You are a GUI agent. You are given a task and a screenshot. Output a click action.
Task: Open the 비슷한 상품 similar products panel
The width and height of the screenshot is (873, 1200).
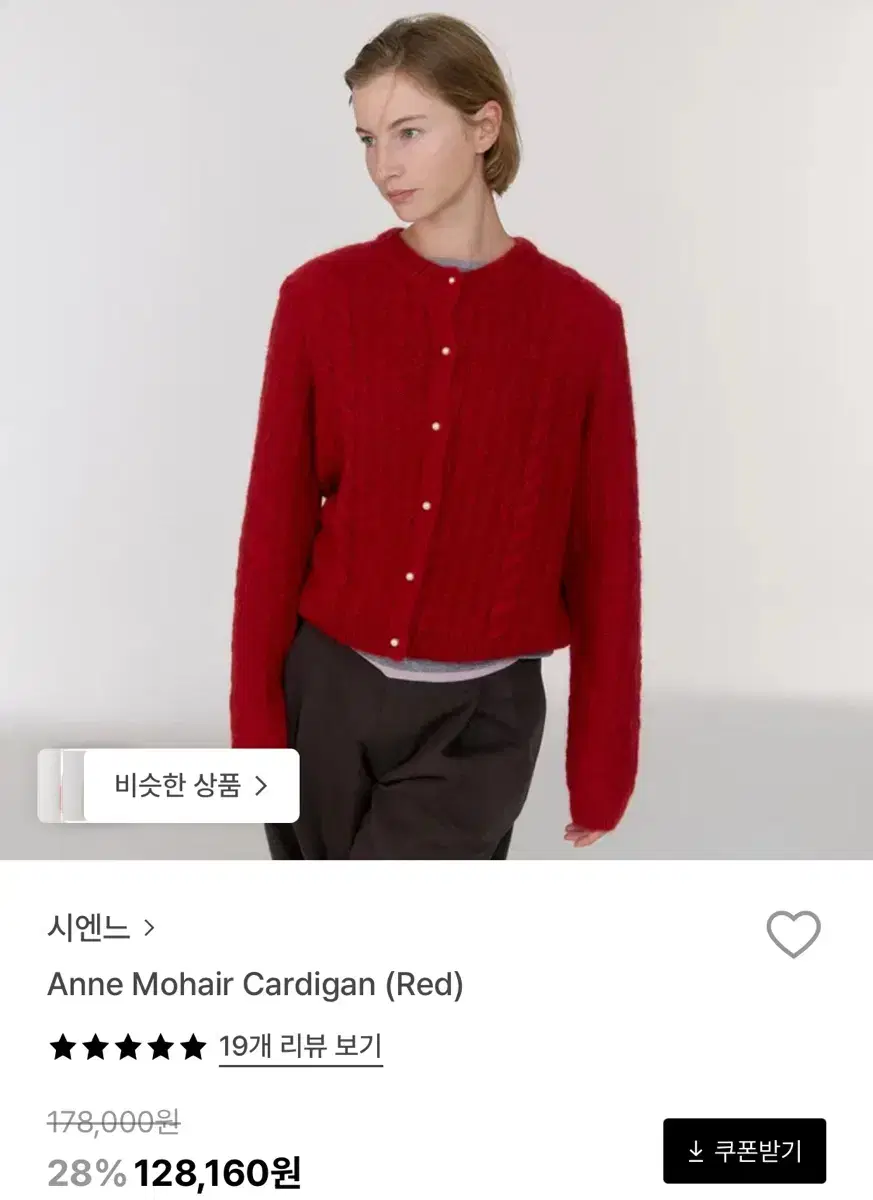(180, 785)
